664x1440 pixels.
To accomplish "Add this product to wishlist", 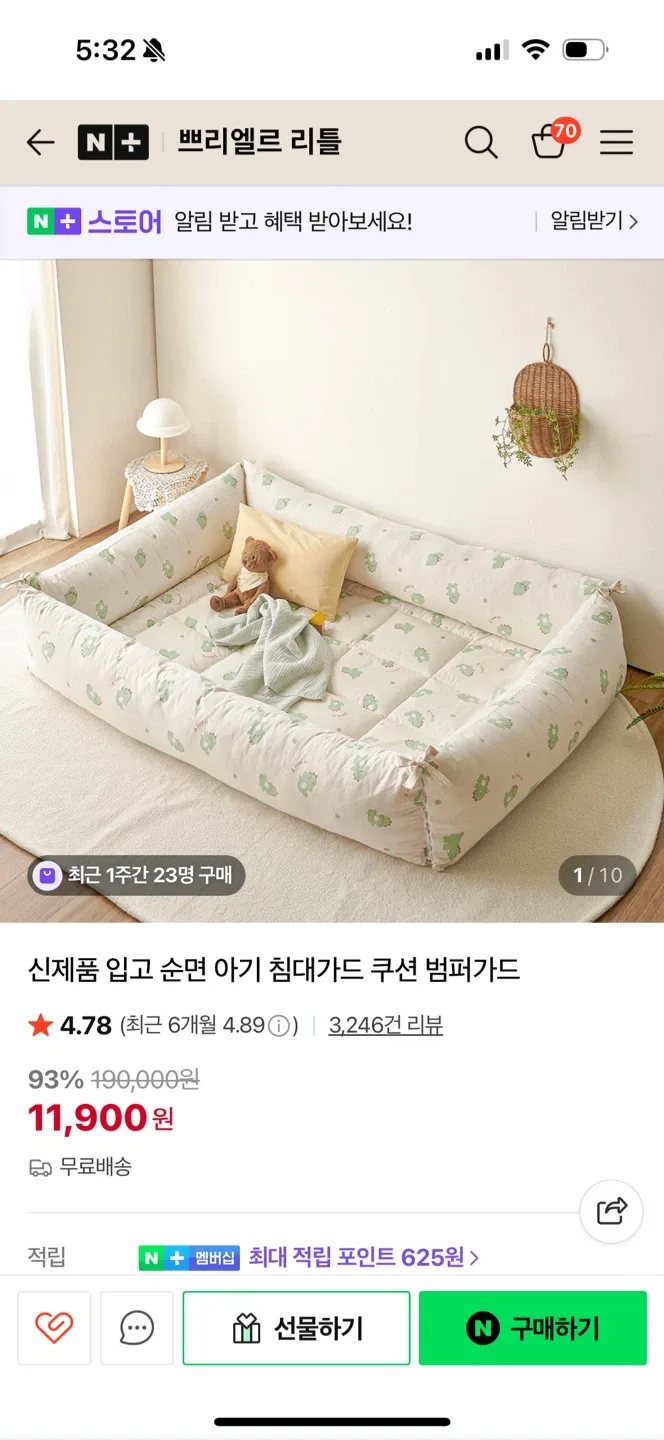I will pyautogui.click(x=54, y=1328).
